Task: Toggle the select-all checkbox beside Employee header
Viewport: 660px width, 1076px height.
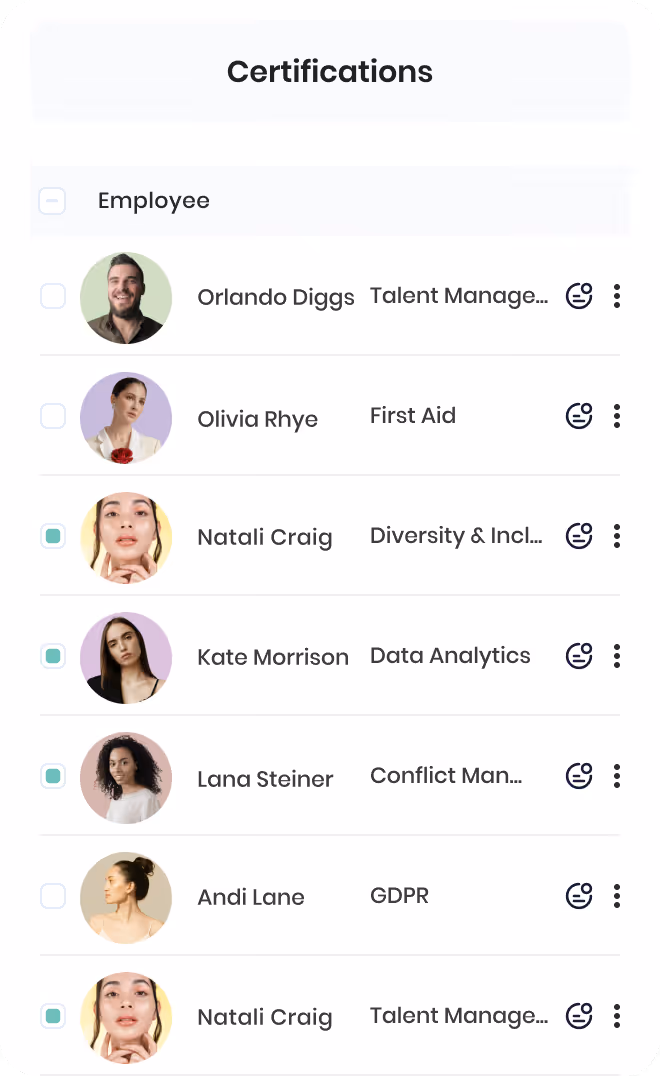Action: click(x=52, y=201)
